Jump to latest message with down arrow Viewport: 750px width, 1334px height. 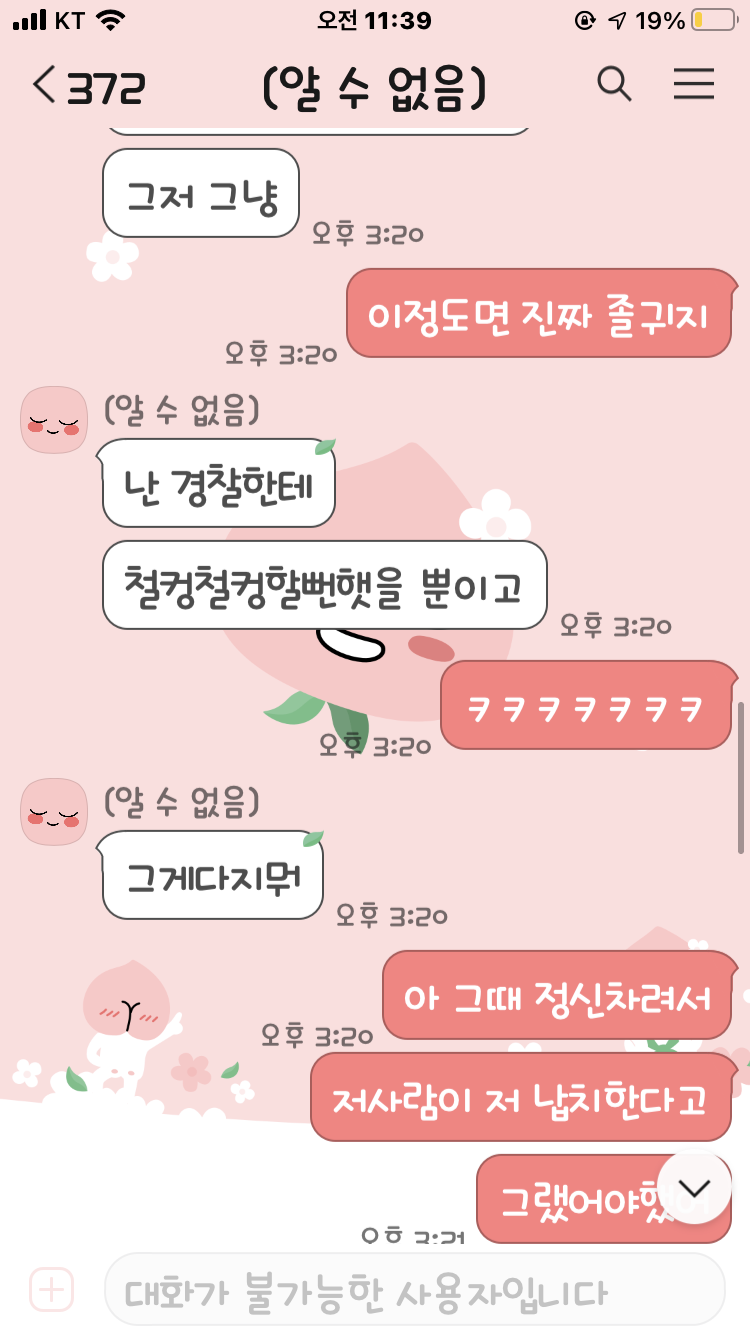coord(694,1187)
